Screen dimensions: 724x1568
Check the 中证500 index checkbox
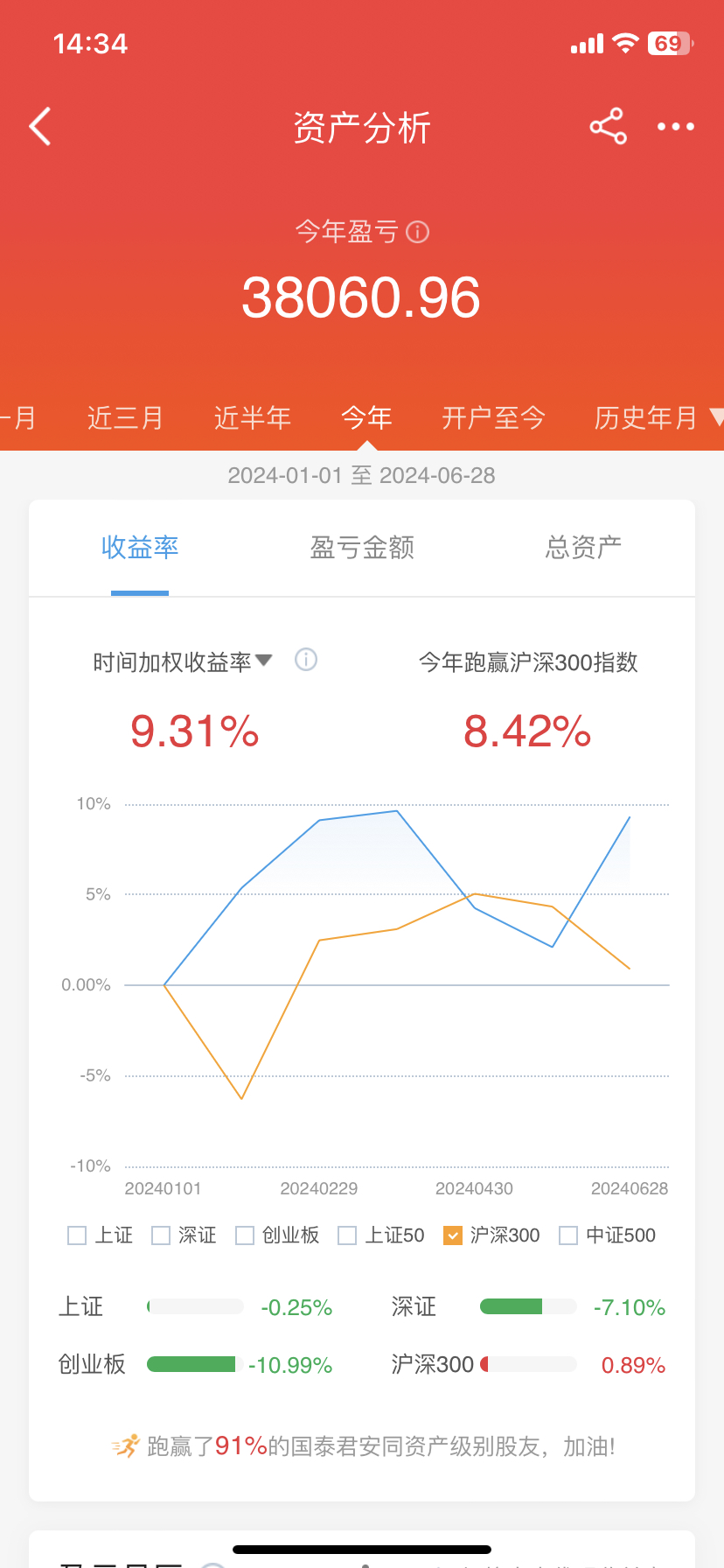[568, 1235]
